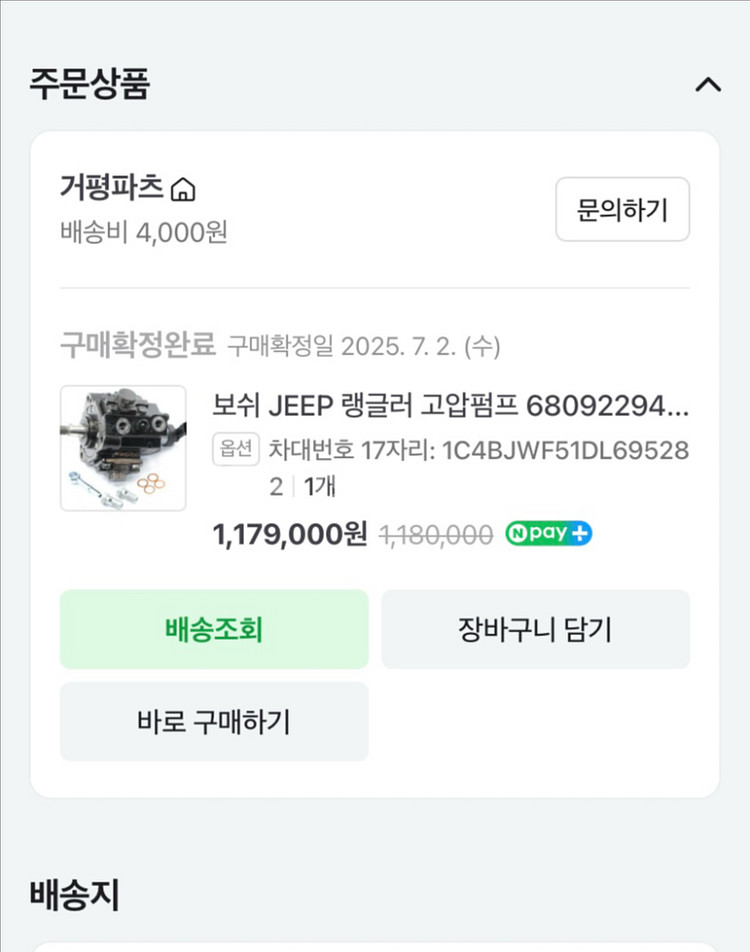The height and width of the screenshot is (952, 750).
Task: Collapse the 주문상품 section
Action: tap(707, 85)
